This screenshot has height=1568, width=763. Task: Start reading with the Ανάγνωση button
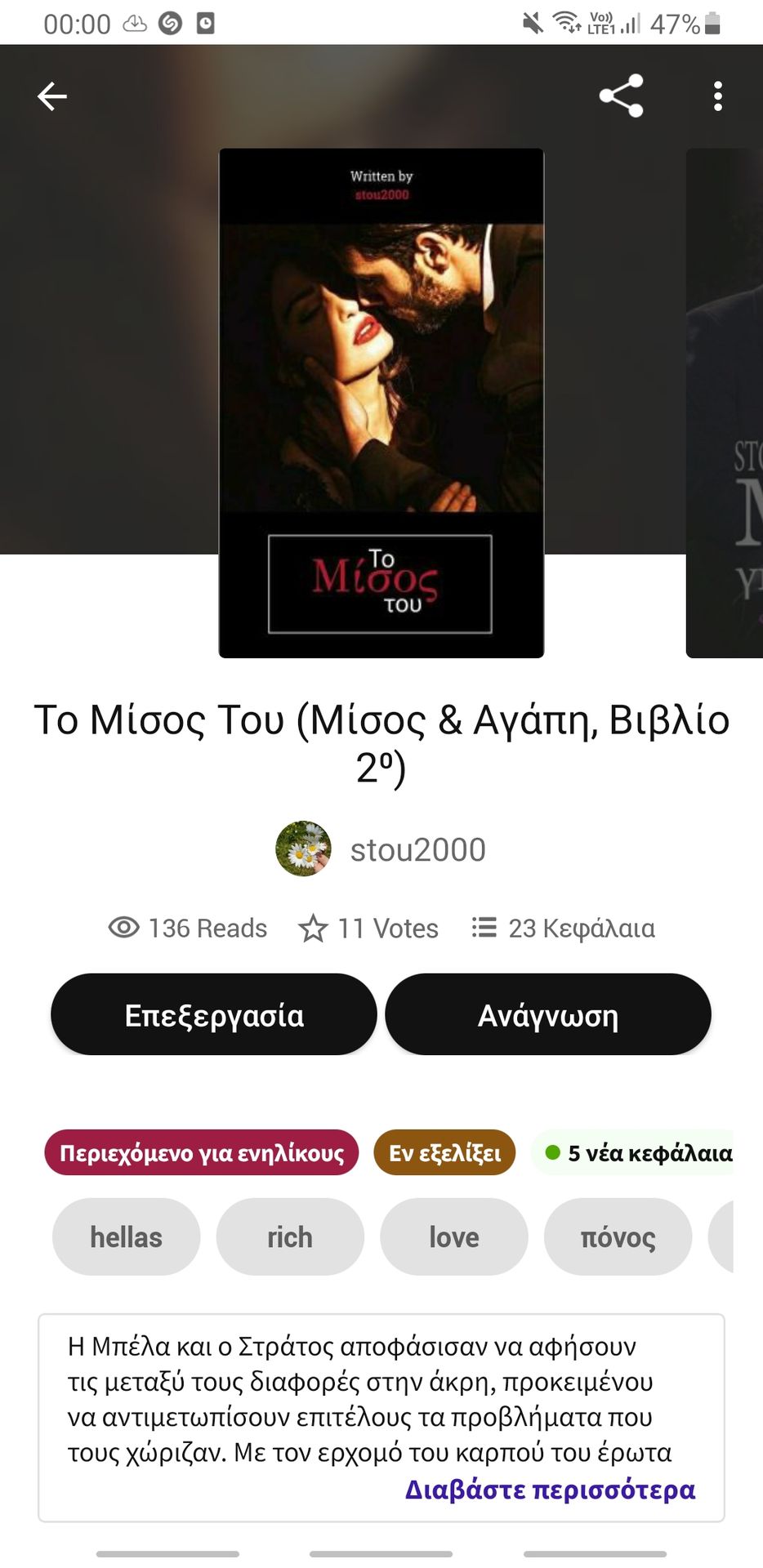pyautogui.click(x=548, y=1015)
